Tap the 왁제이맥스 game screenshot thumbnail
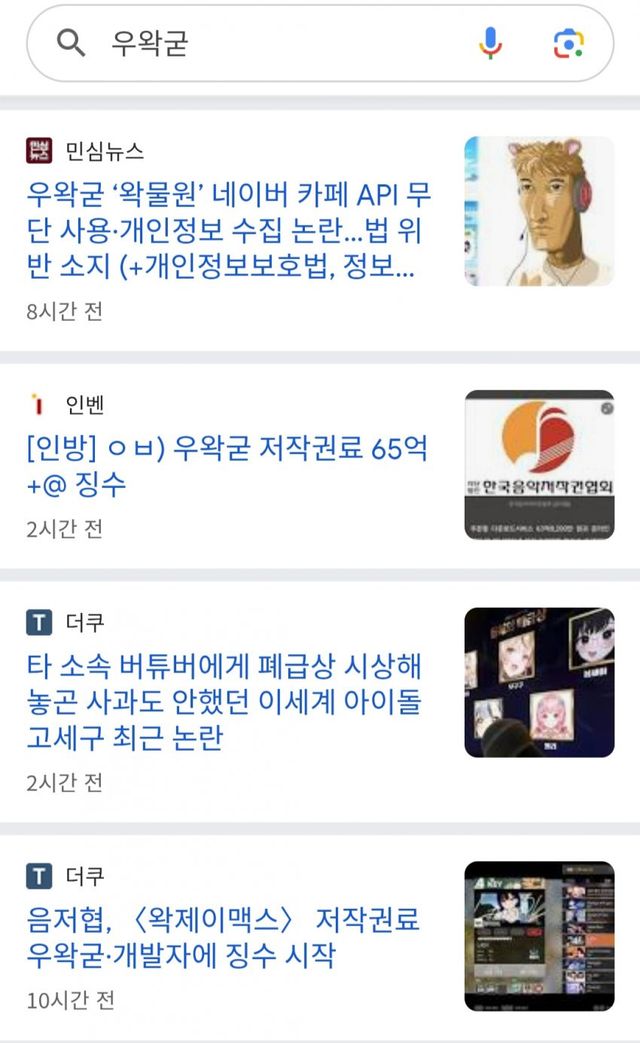The height and width of the screenshot is (1043, 640). pyautogui.click(x=539, y=936)
